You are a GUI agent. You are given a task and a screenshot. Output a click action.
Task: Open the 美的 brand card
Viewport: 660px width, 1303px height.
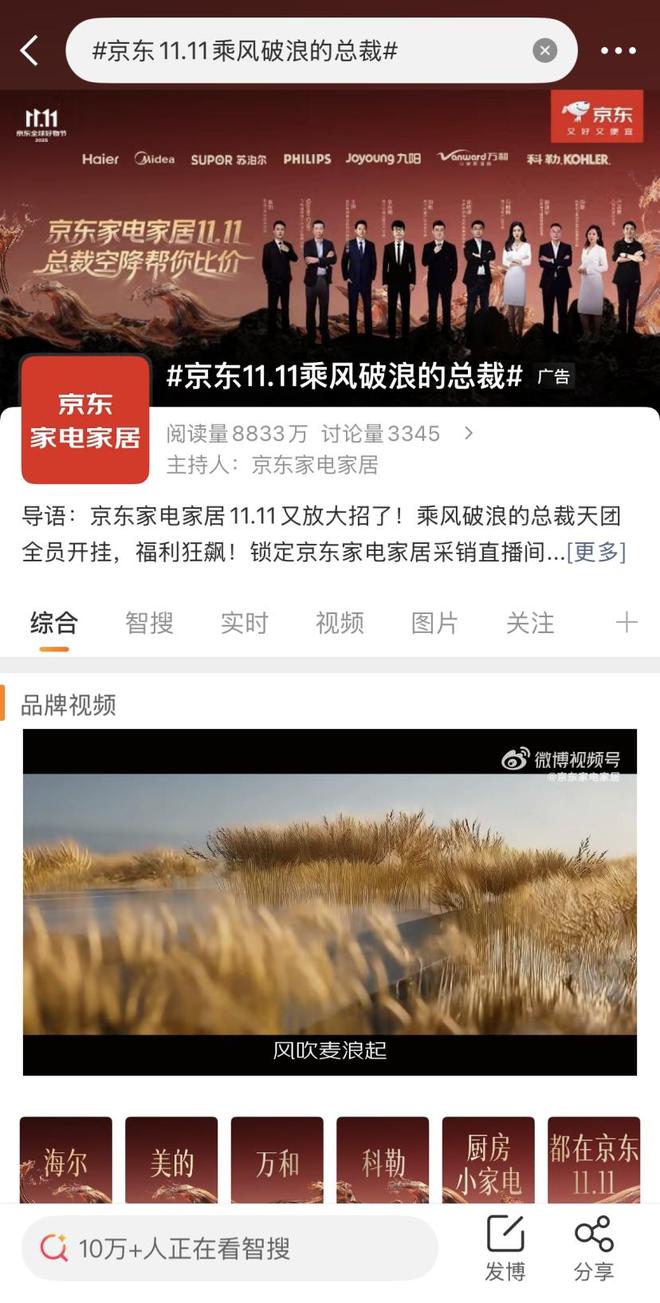pos(171,1160)
